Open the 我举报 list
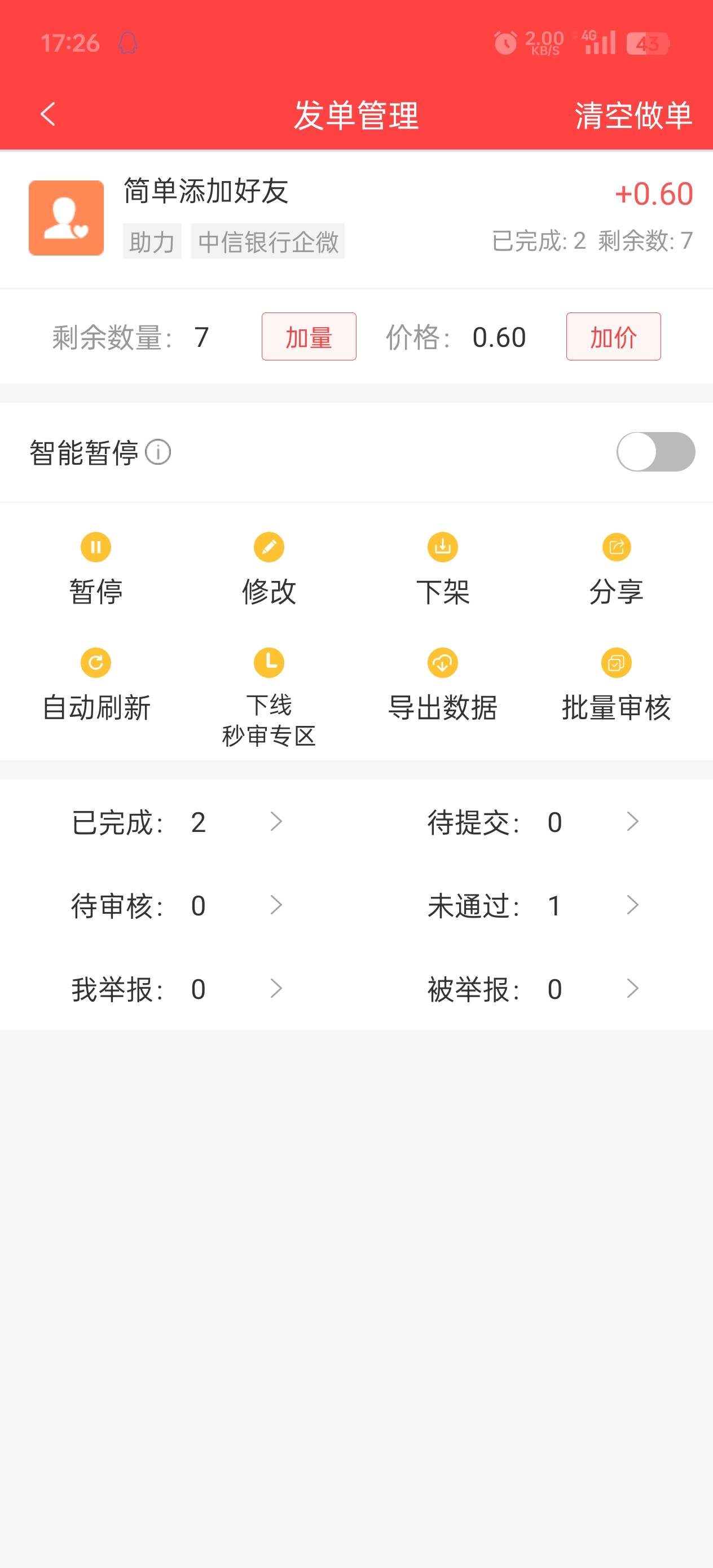Screen dimensions: 713x1568 tap(177, 989)
